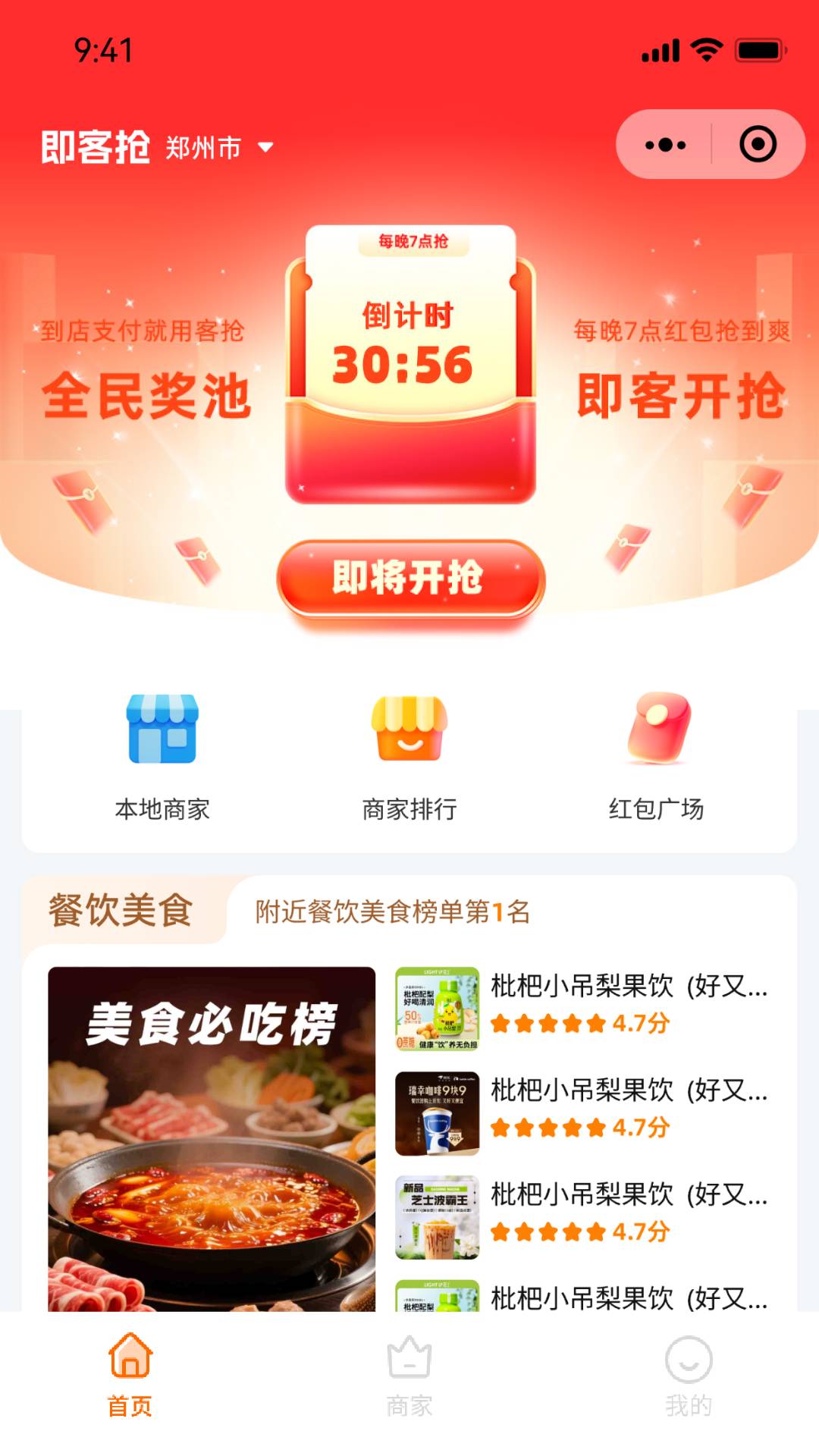Tap the 4.7分 star rating of first drink
Image resolution: width=819 pixels, height=1456 pixels.
[x=579, y=1023]
